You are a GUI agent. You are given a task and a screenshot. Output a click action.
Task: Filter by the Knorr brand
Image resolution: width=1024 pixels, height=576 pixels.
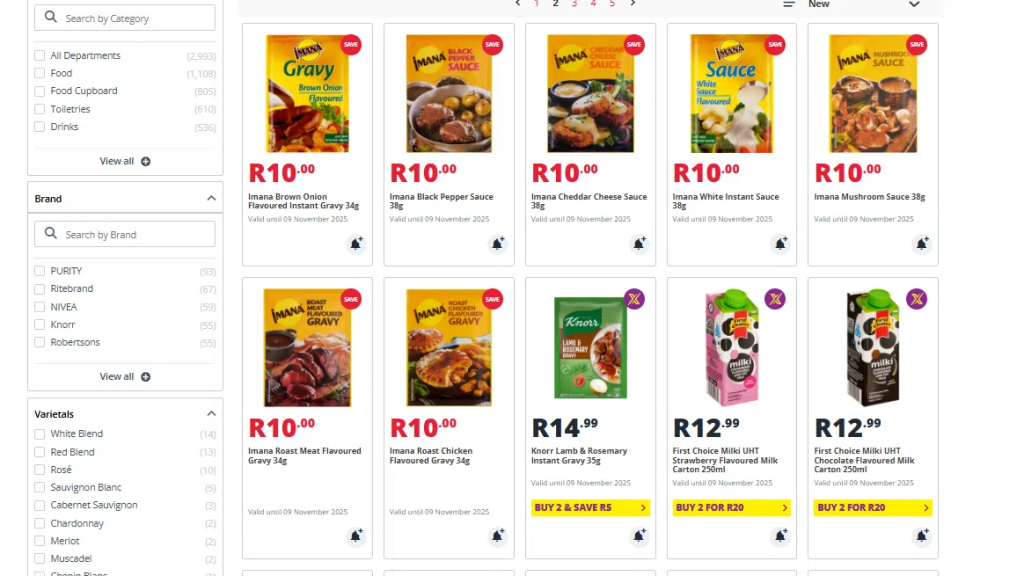[40, 325]
